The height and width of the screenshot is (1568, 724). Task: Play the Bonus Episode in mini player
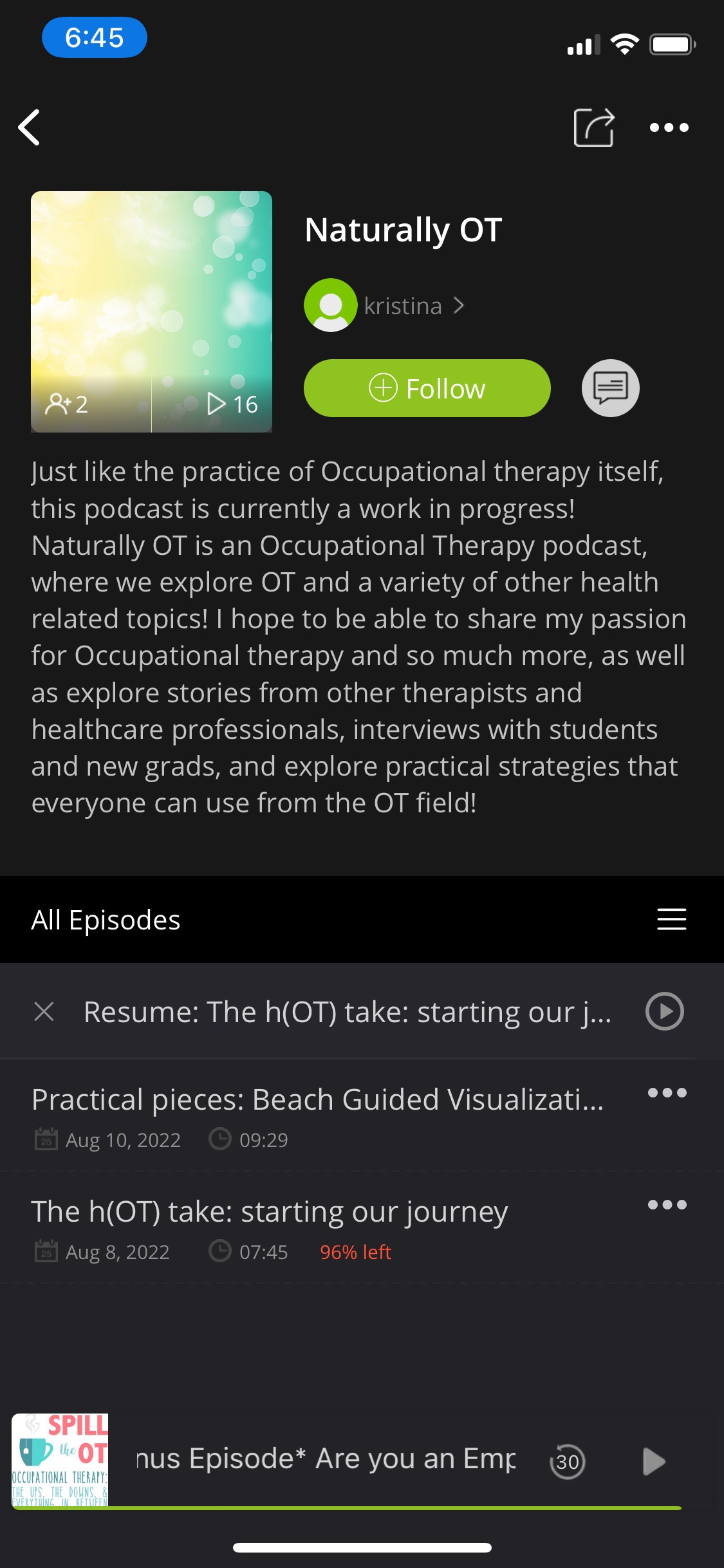pos(654,1462)
